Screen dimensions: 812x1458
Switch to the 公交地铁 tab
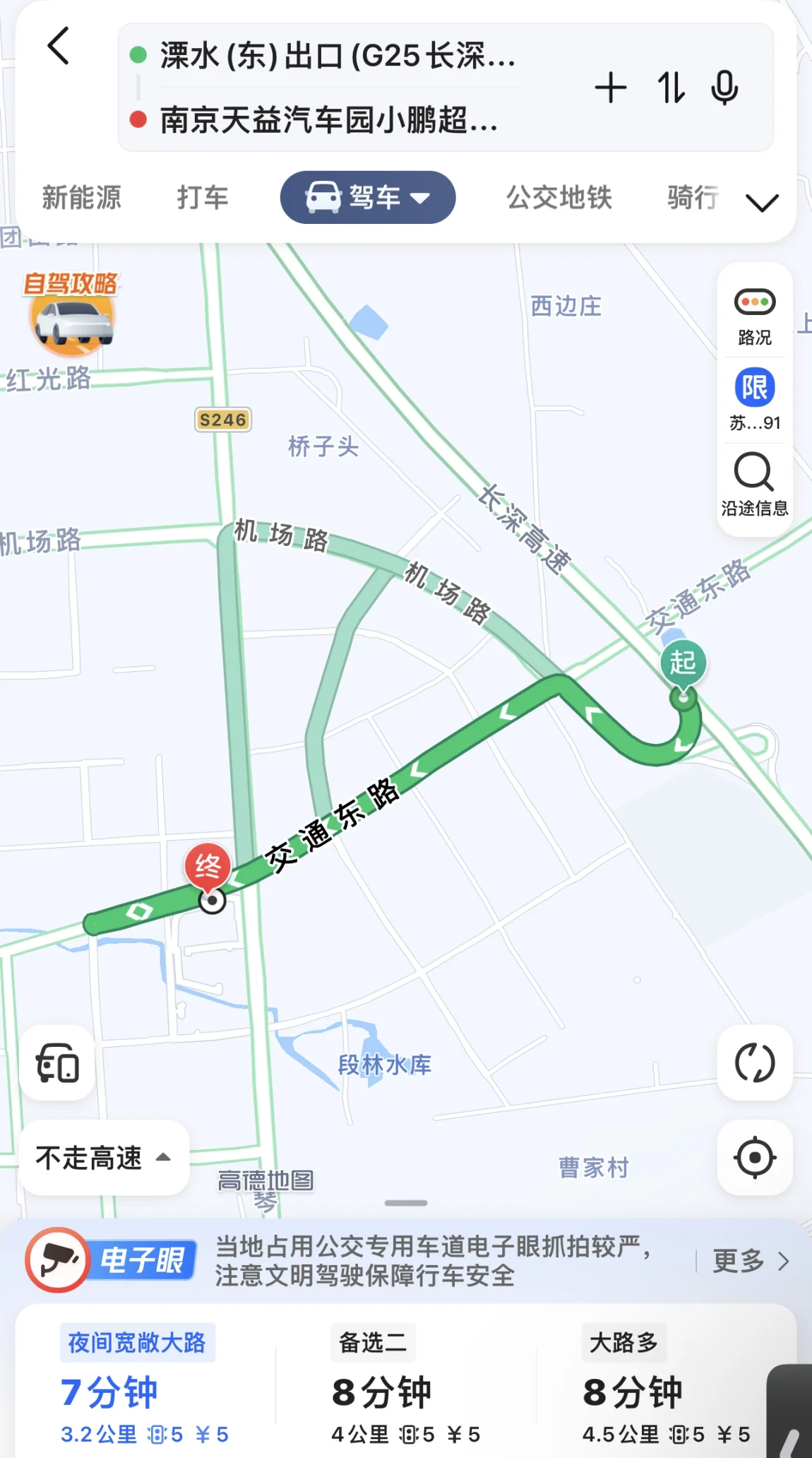559,197
